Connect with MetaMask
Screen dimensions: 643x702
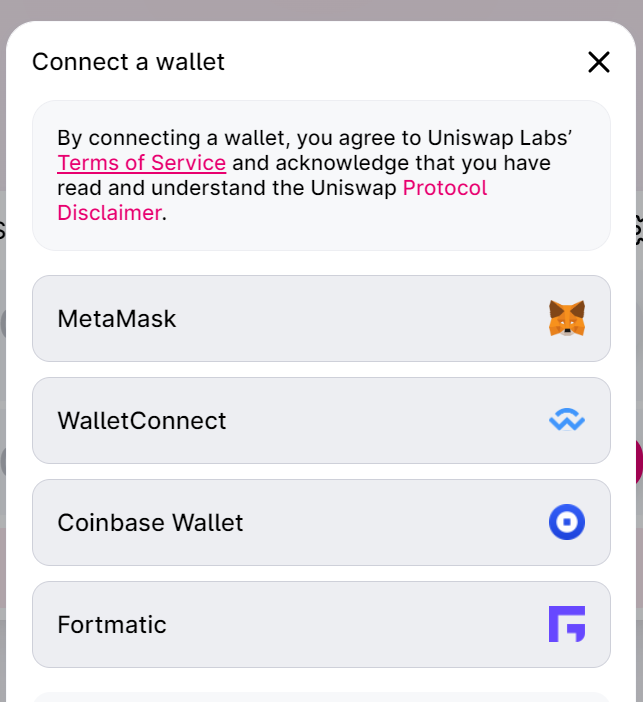click(321, 319)
